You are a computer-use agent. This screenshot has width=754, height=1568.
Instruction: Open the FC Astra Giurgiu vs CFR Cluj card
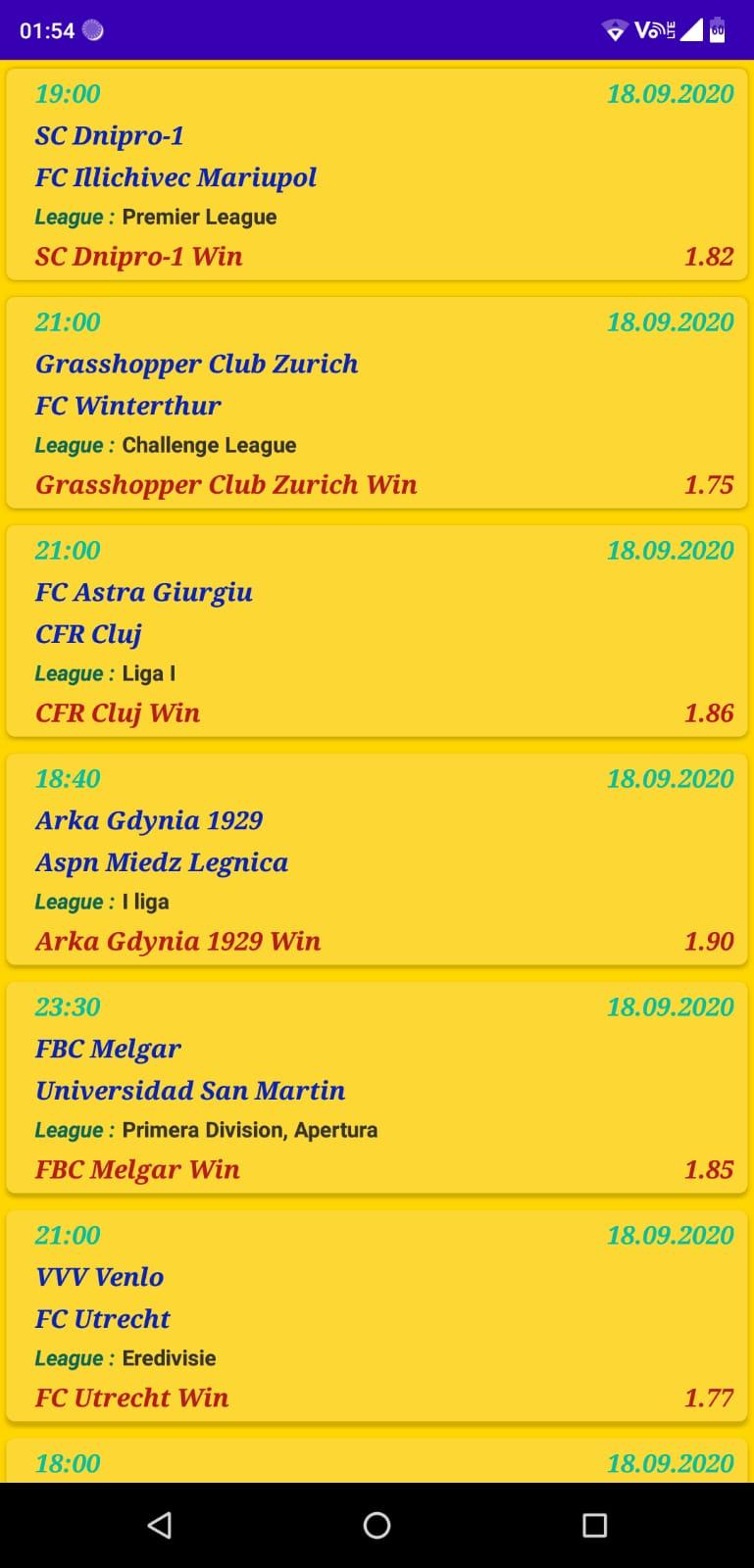(x=377, y=631)
